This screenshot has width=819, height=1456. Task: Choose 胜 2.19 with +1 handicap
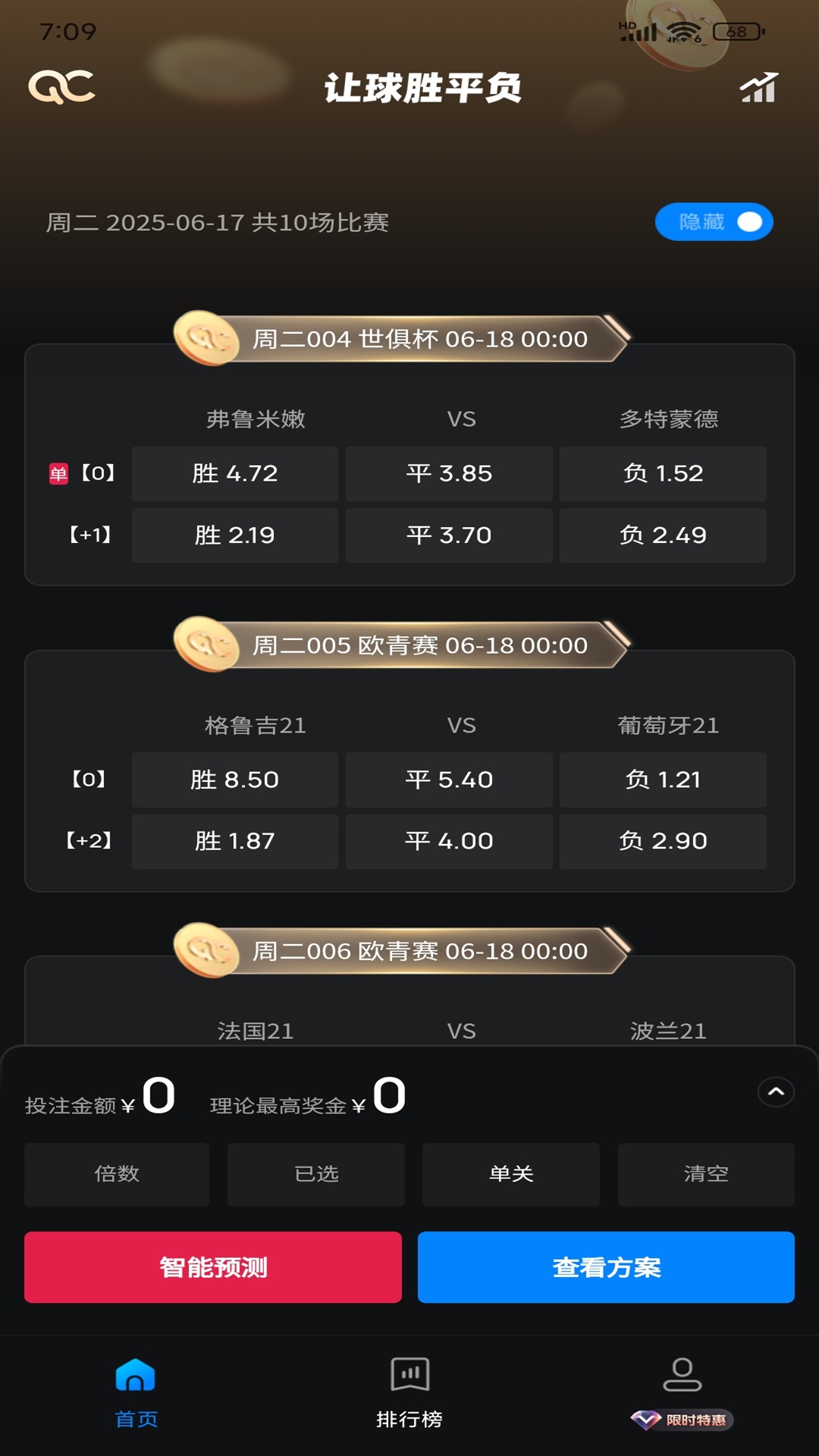coord(235,535)
